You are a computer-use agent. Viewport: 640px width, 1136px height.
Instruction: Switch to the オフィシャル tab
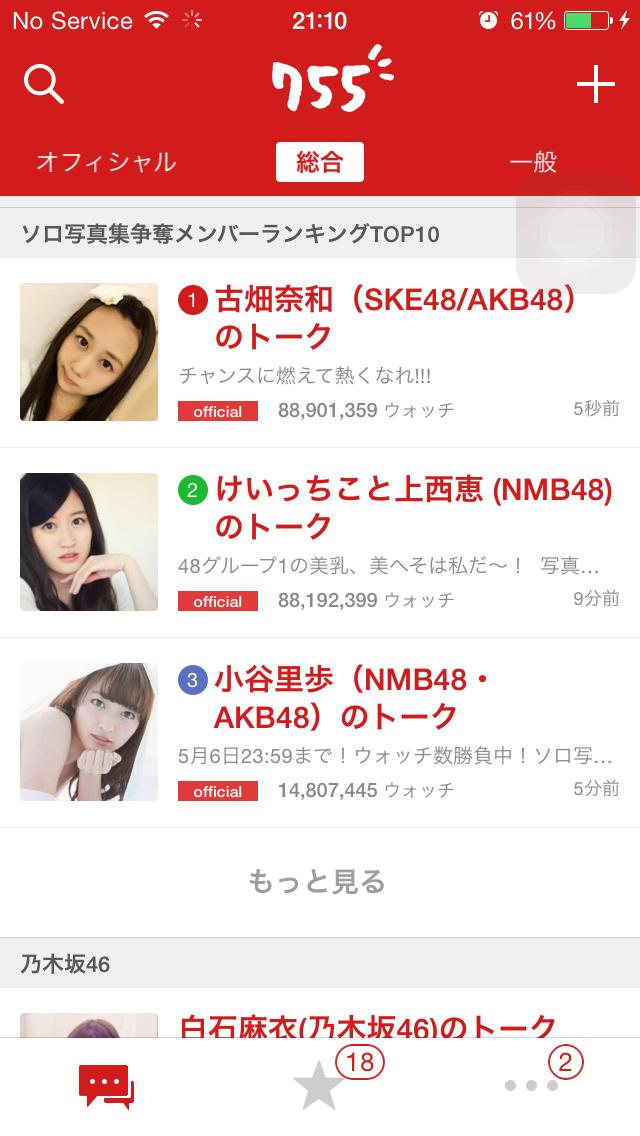tap(106, 162)
